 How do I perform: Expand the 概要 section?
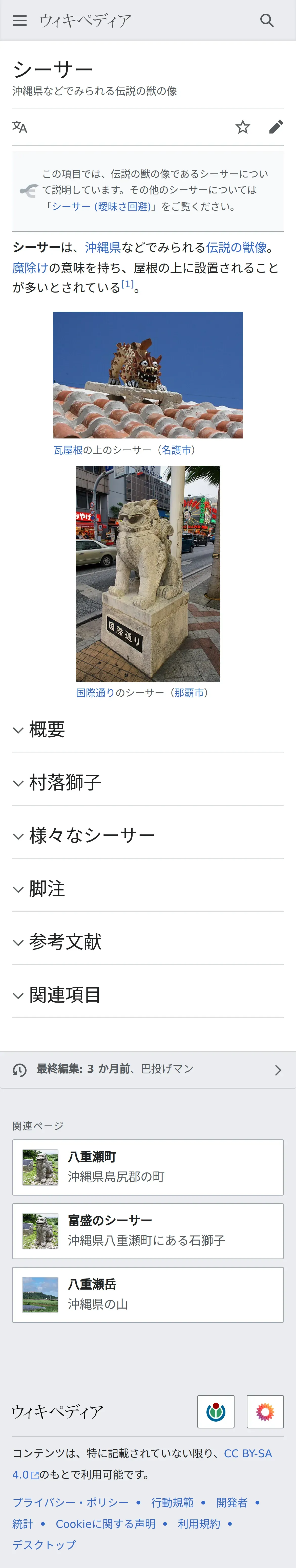[47, 729]
